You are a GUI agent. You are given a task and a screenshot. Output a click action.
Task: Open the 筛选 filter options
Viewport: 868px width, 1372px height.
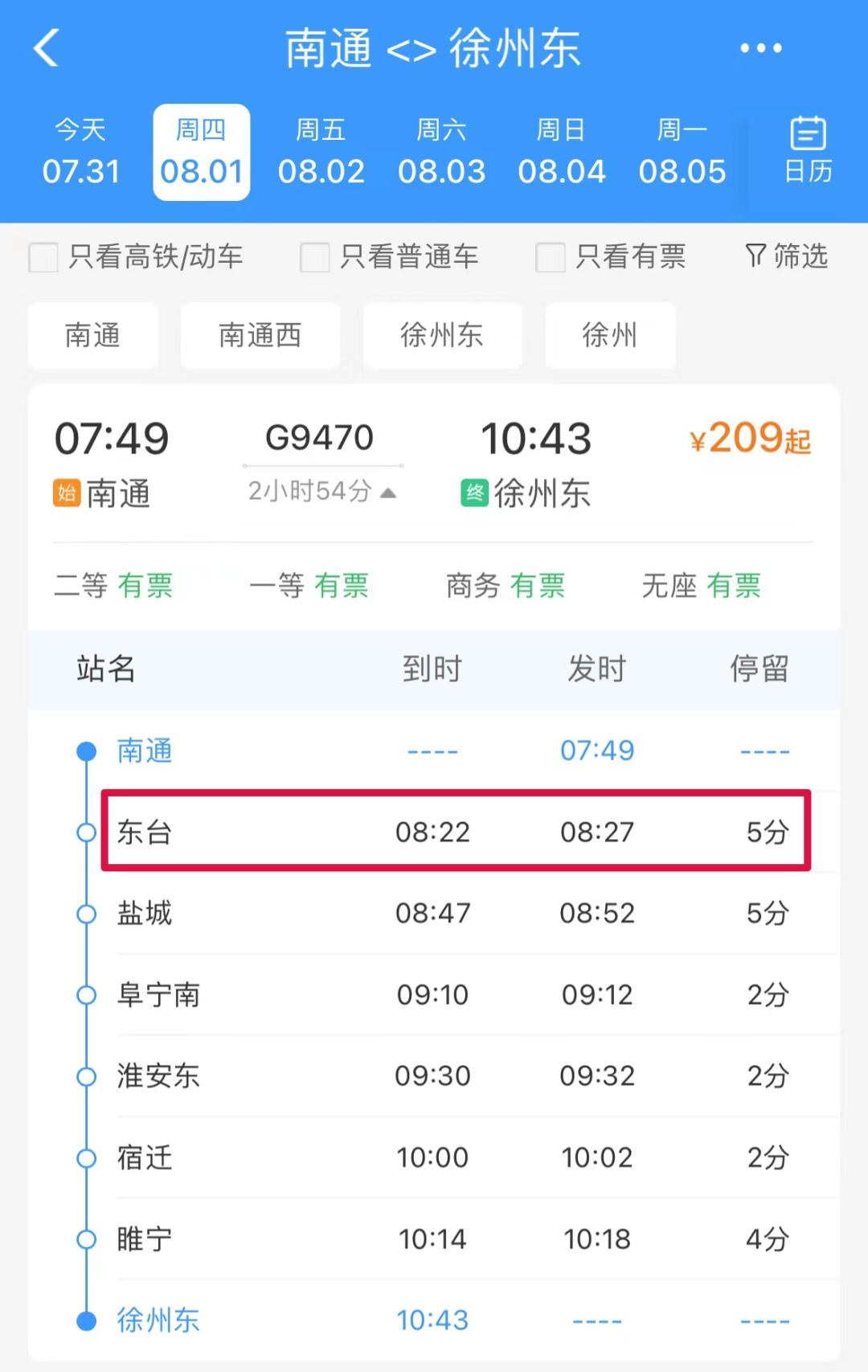[786, 256]
